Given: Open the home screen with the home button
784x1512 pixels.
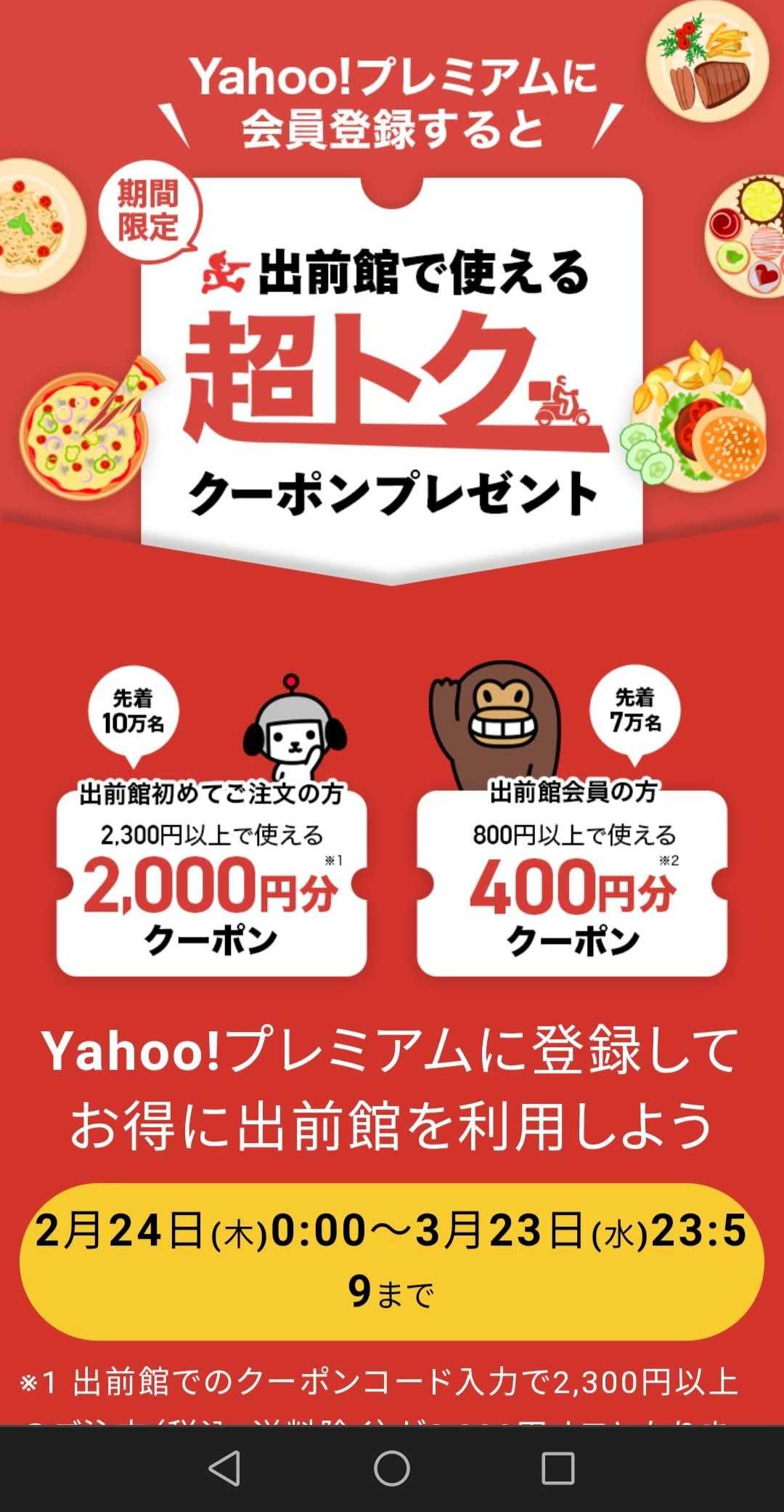Looking at the screenshot, I should tap(392, 1468).
